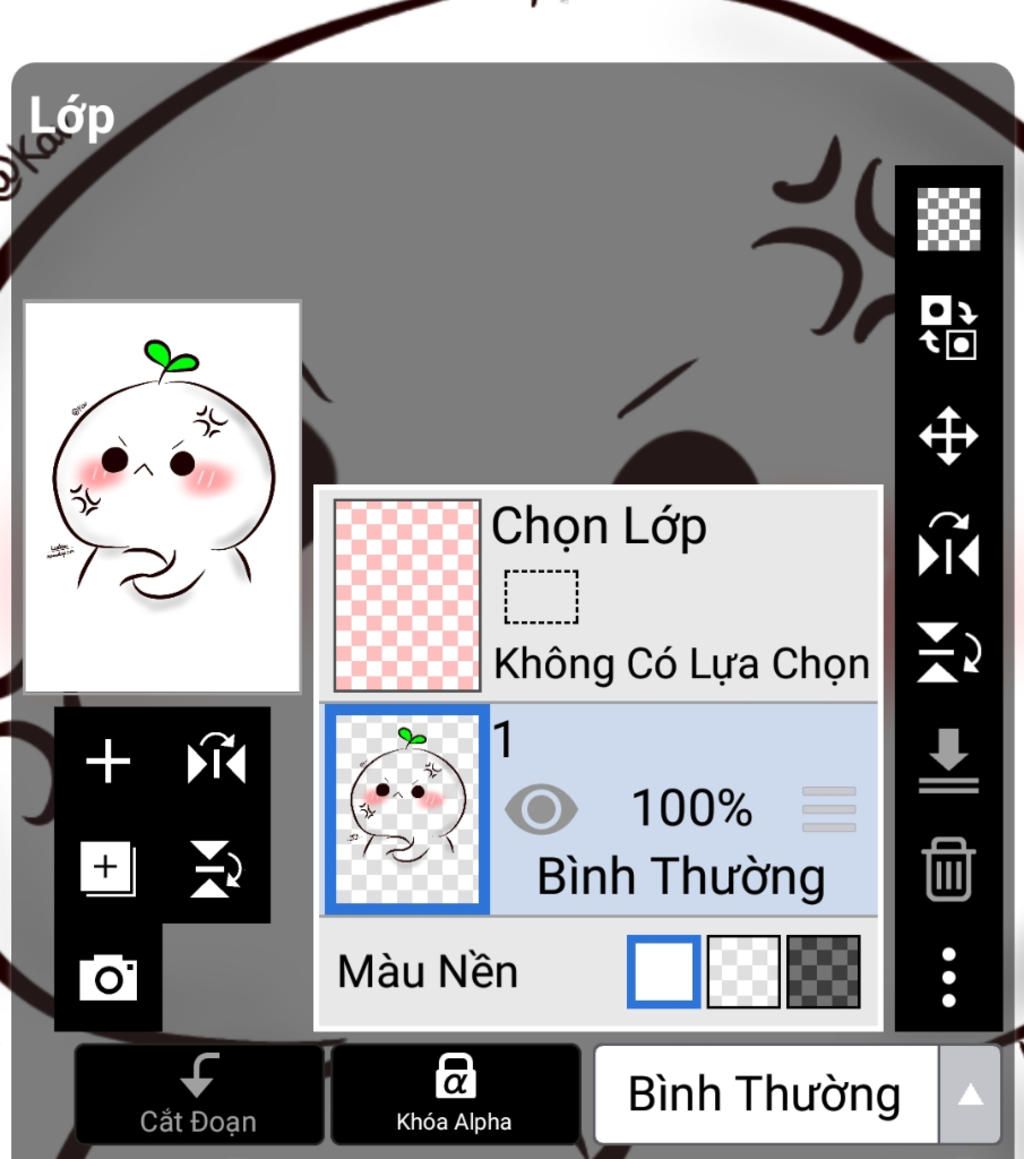The height and width of the screenshot is (1159, 1024).
Task: Set white background color
Action: coord(663,971)
